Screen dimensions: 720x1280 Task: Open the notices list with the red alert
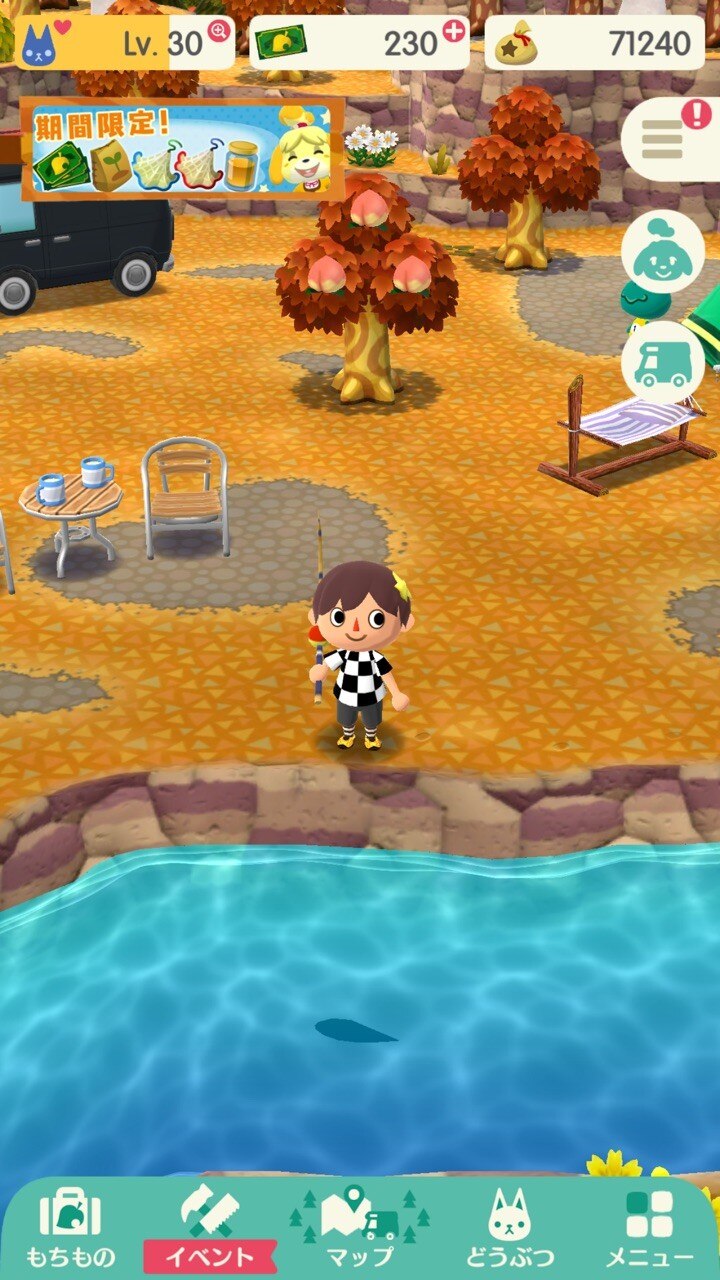pos(668,139)
